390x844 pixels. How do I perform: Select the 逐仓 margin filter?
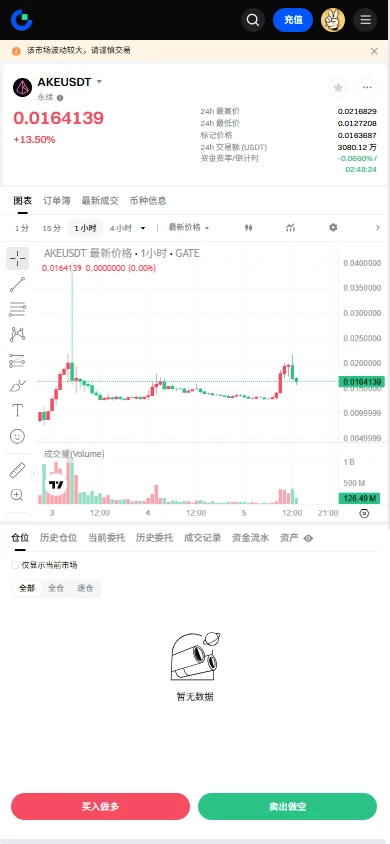pyautogui.click(x=85, y=588)
